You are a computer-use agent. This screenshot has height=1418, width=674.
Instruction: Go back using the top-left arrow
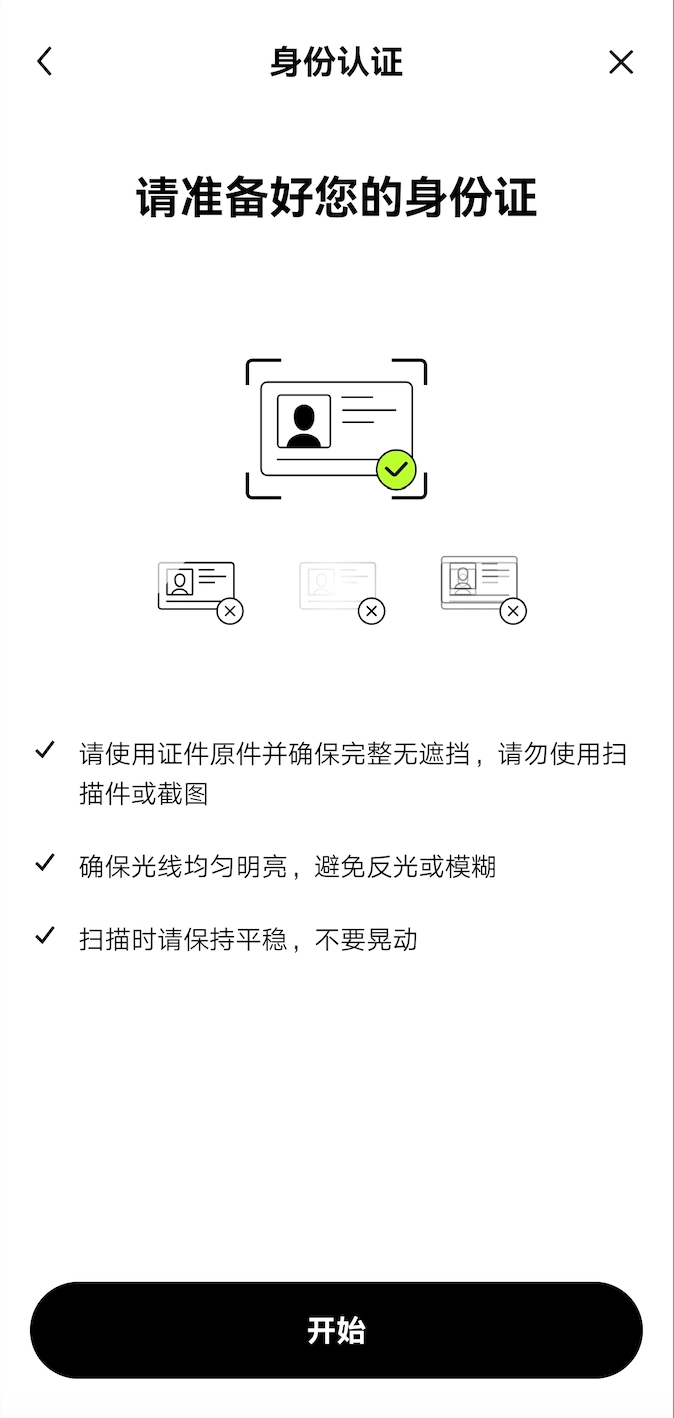[44, 62]
